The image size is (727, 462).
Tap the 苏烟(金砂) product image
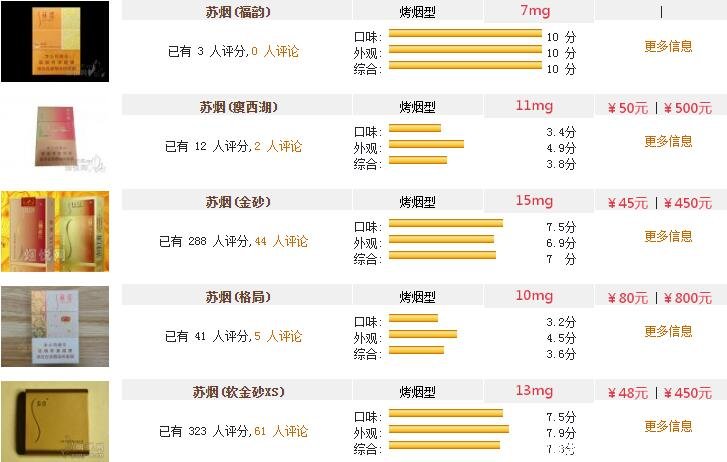[x=53, y=231]
